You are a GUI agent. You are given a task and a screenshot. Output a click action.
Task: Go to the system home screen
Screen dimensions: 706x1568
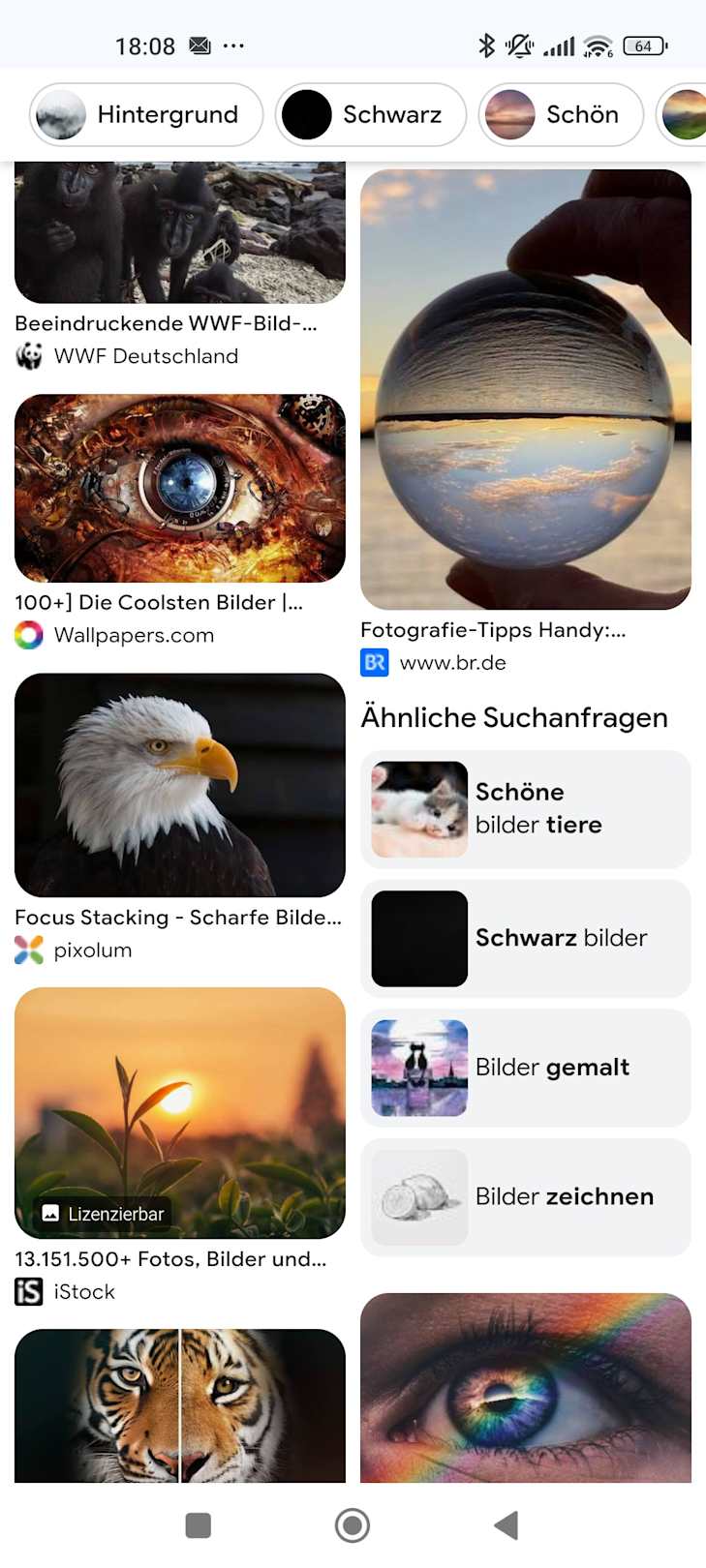coord(353,1524)
